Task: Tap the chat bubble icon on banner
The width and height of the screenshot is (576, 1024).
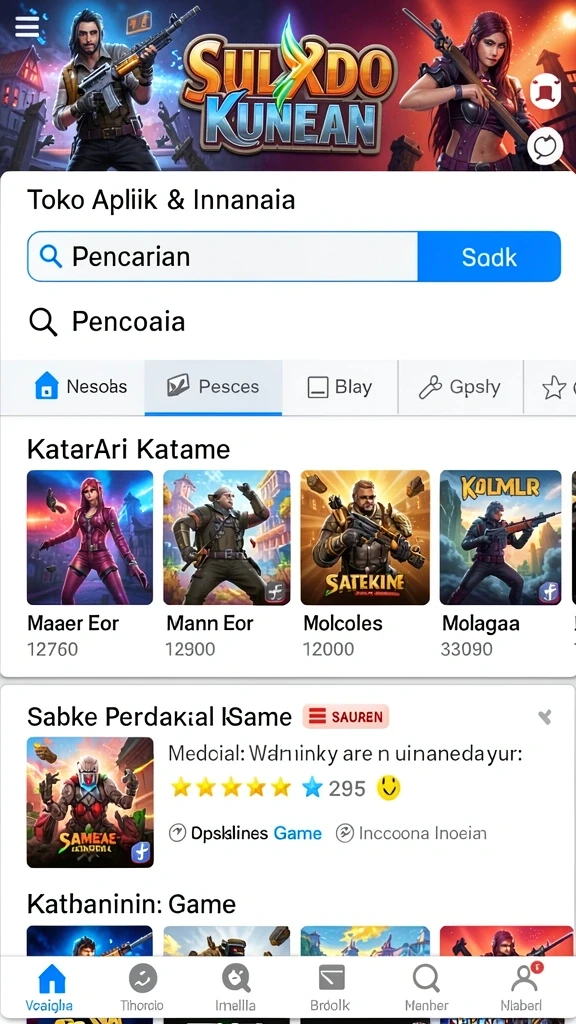Action: [x=545, y=146]
